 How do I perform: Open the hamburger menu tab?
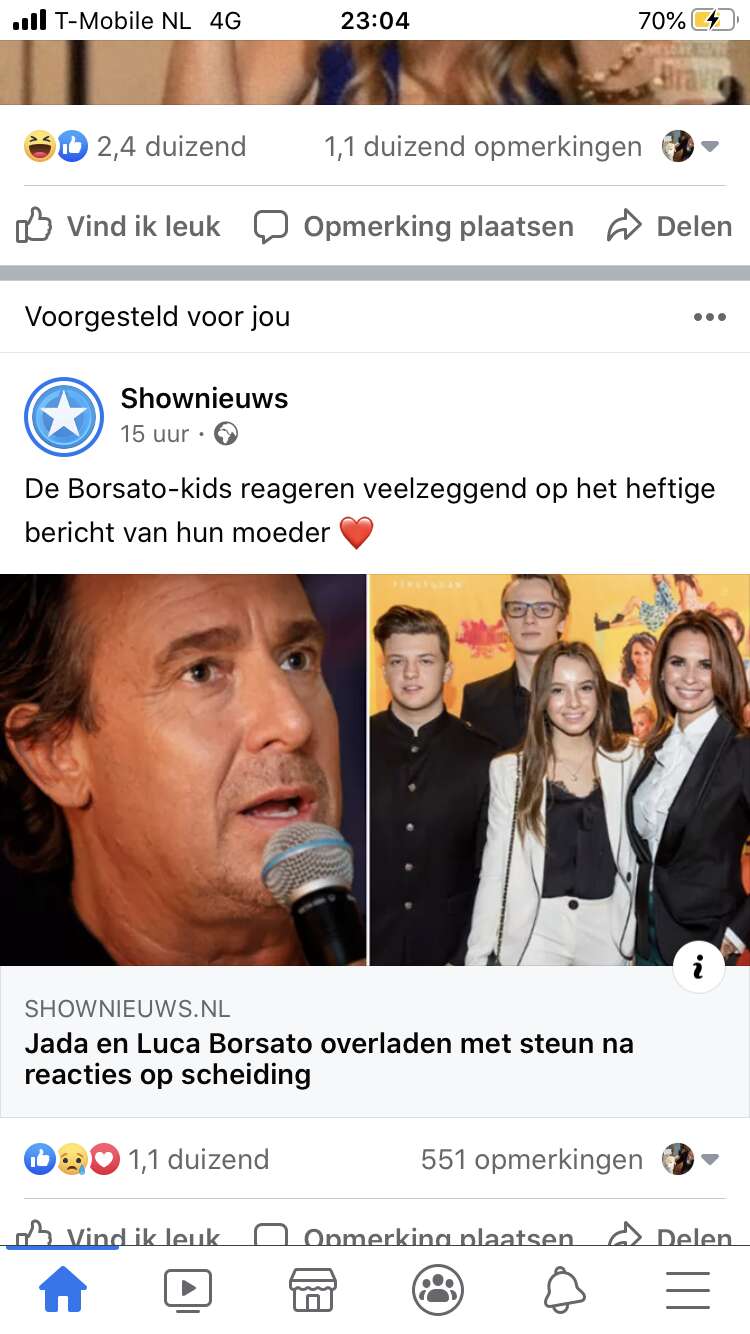point(688,1290)
